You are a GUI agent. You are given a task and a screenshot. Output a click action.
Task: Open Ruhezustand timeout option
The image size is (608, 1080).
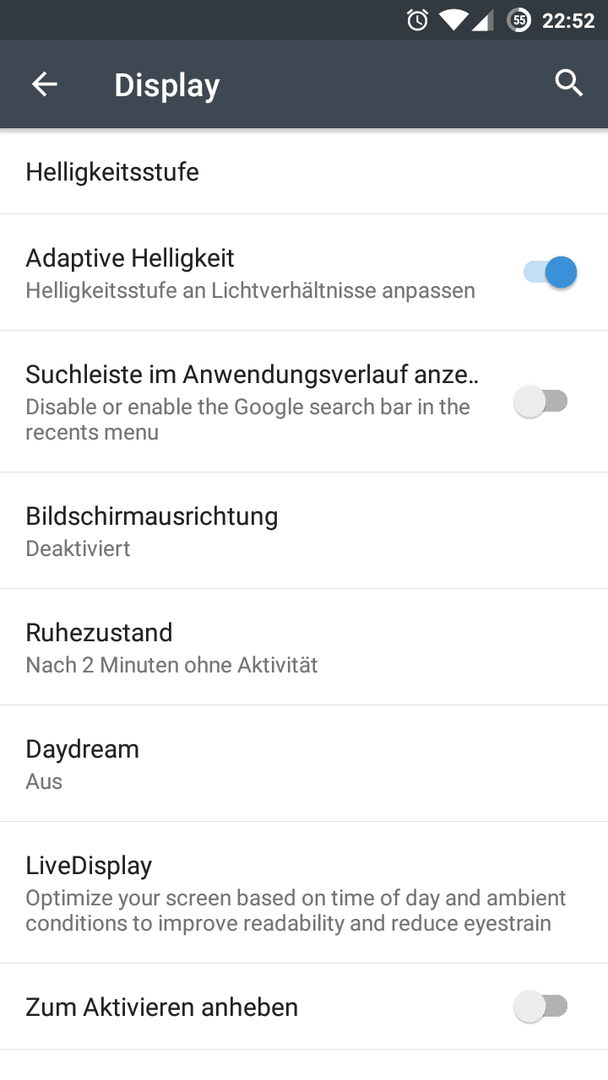coord(304,647)
